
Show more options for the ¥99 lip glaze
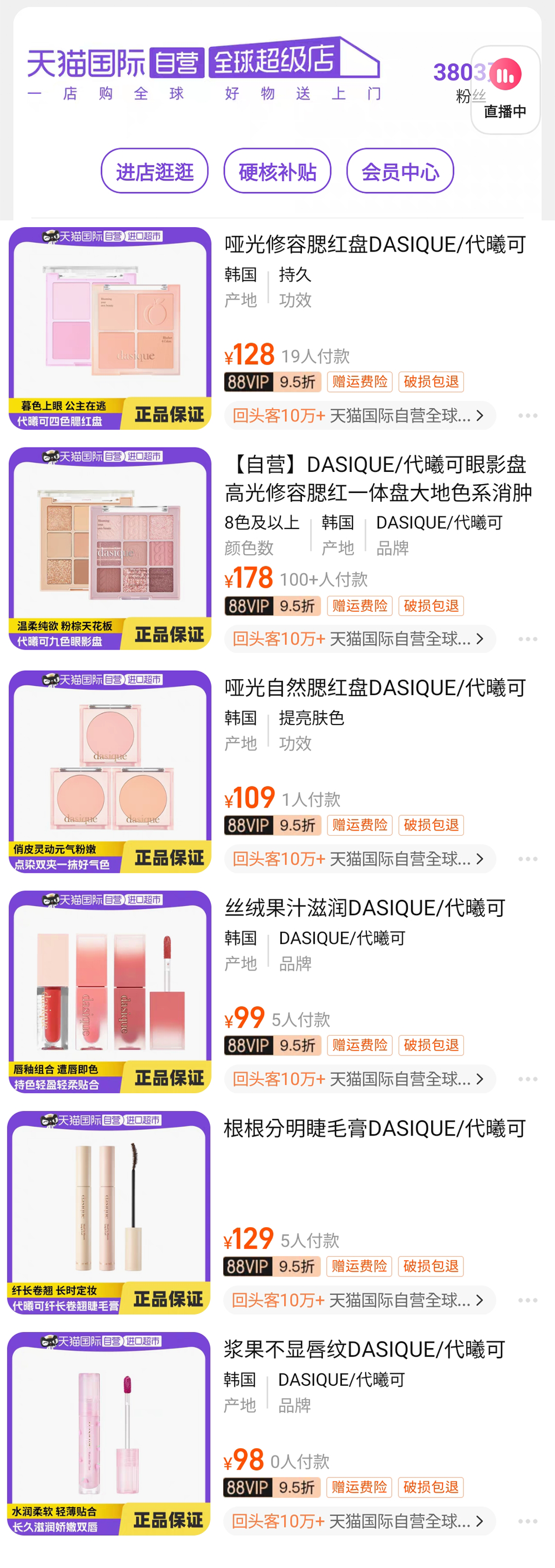click(x=528, y=1079)
